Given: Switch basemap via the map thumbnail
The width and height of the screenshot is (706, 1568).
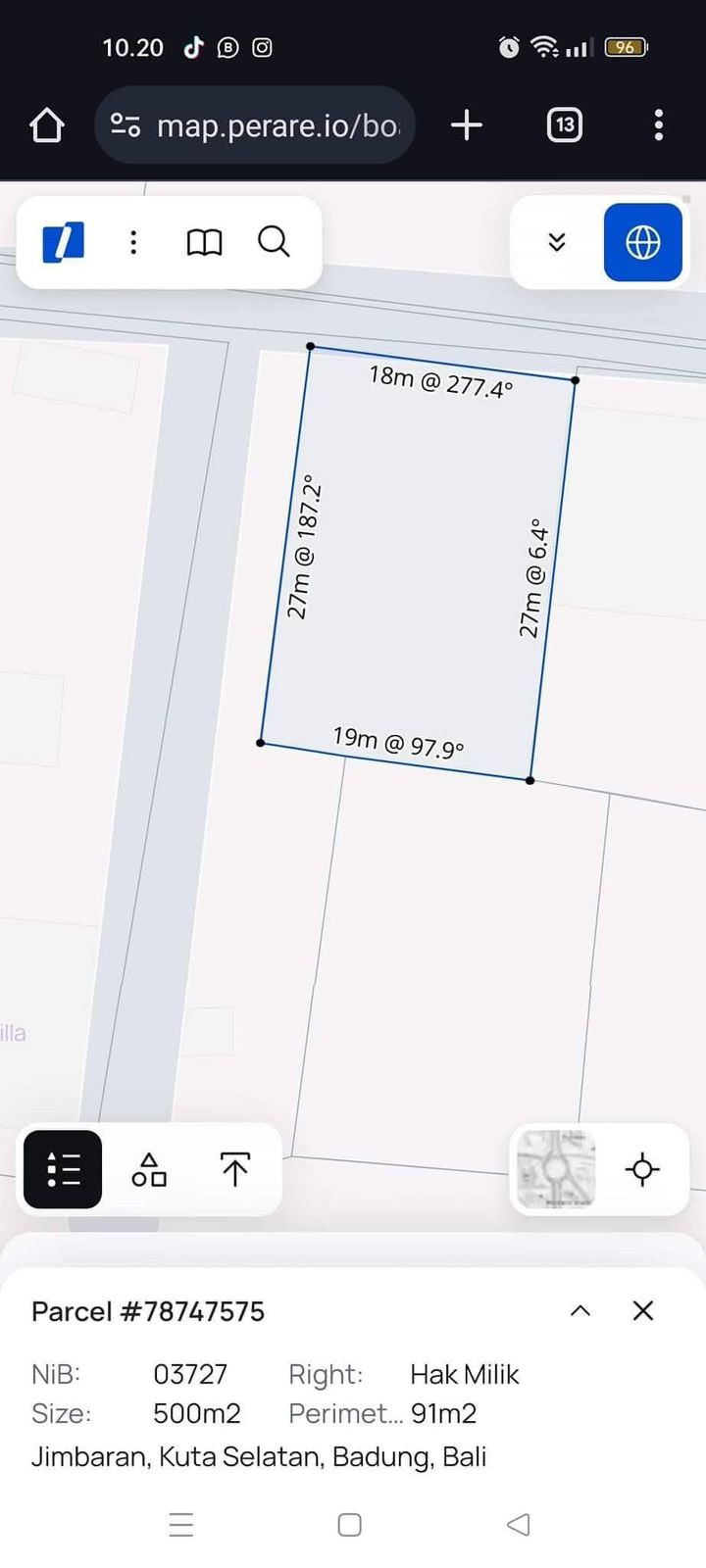Looking at the screenshot, I should [x=556, y=1169].
